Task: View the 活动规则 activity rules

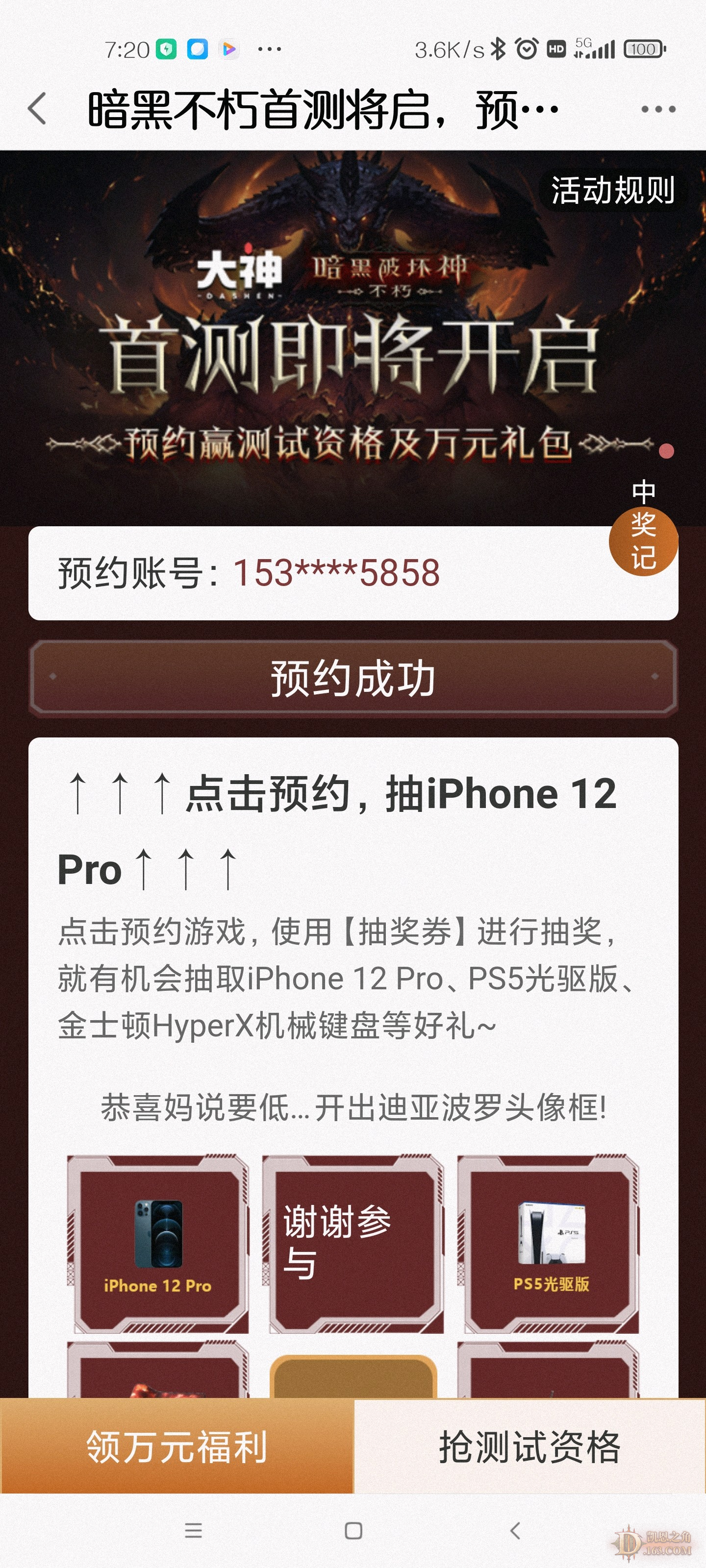Action: pyautogui.click(x=612, y=190)
